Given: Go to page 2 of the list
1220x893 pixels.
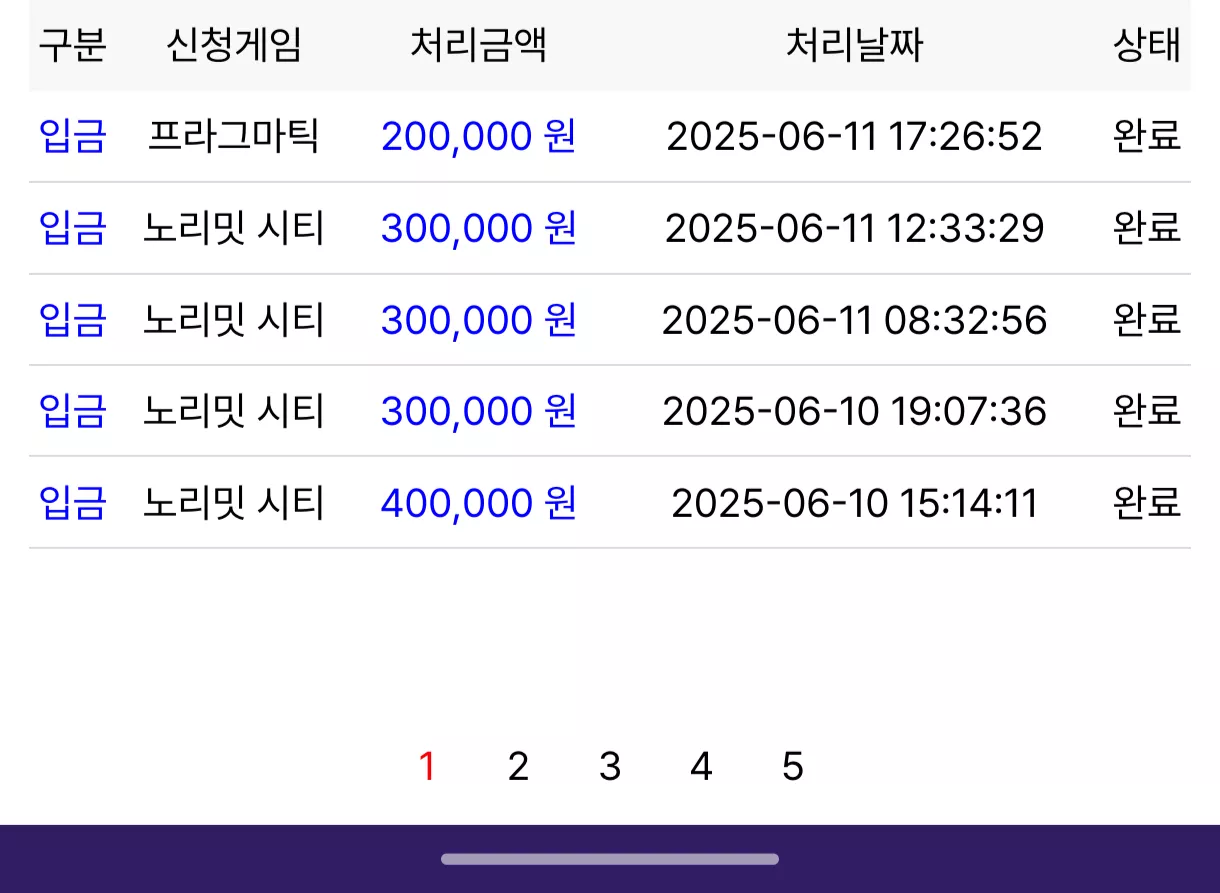Looking at the screenshot, I should (x=518, y=767).
